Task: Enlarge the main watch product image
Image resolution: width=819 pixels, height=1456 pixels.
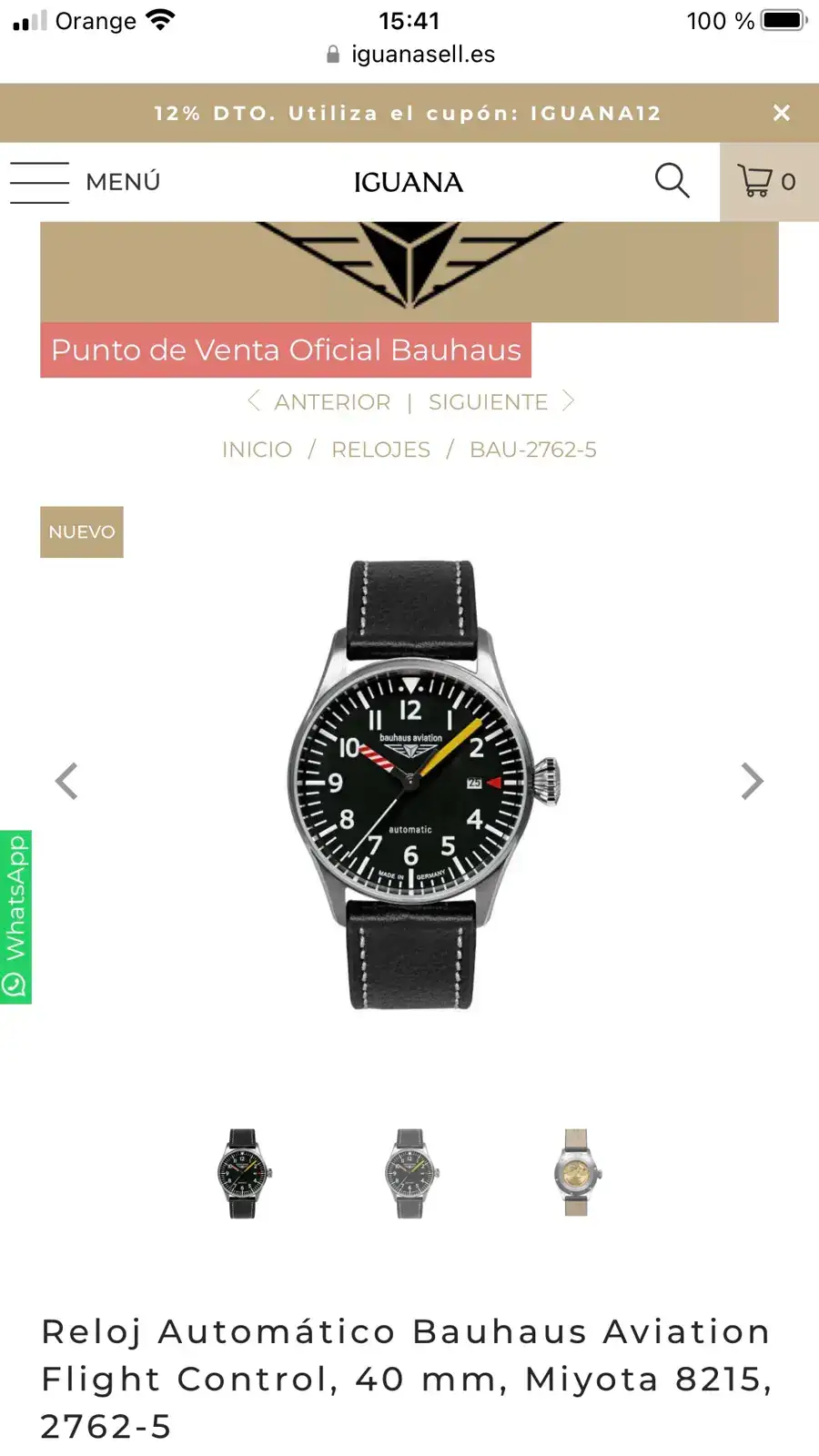Action: tap(411, 784)
